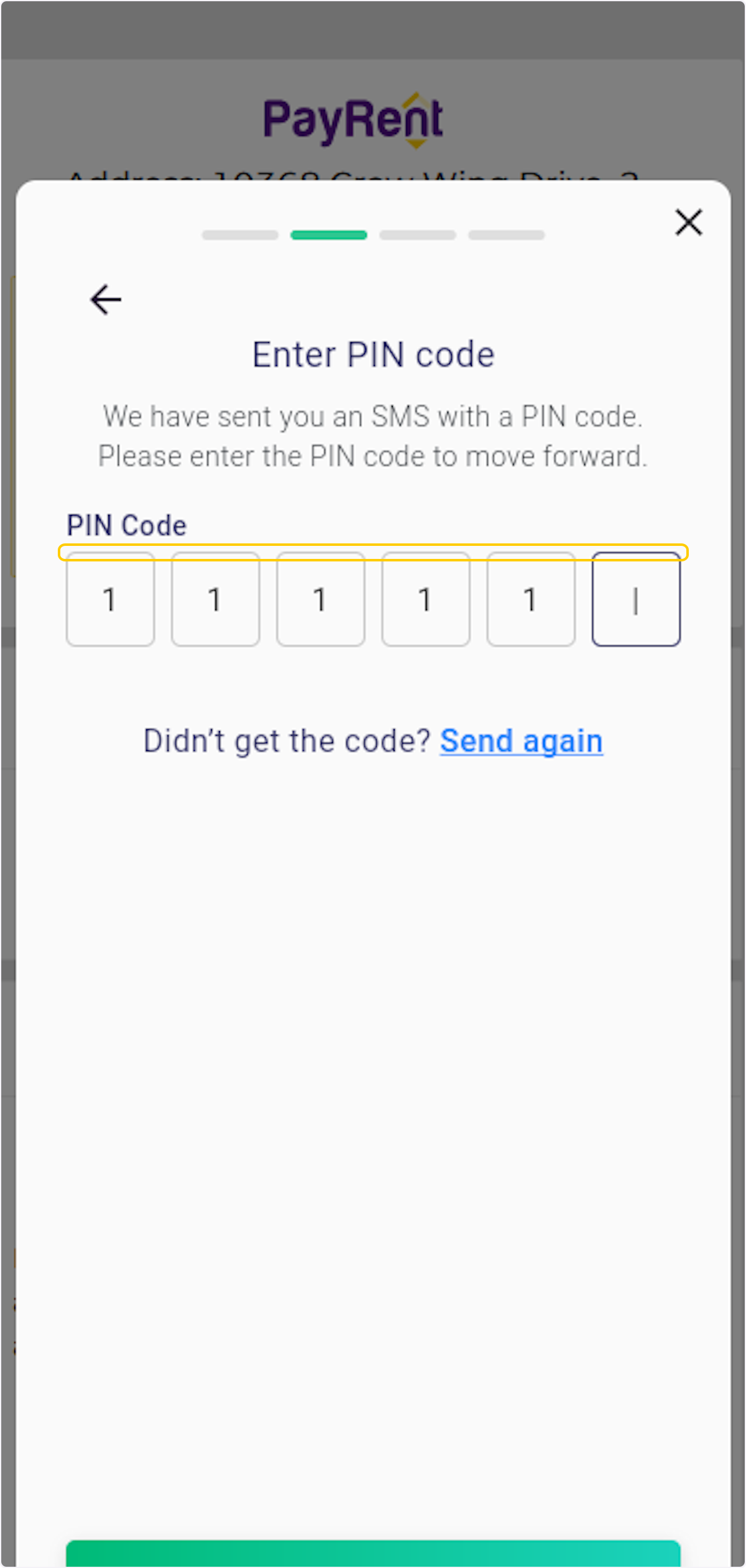
Task: Select the third progress step segment
Action: coord(417,235)
